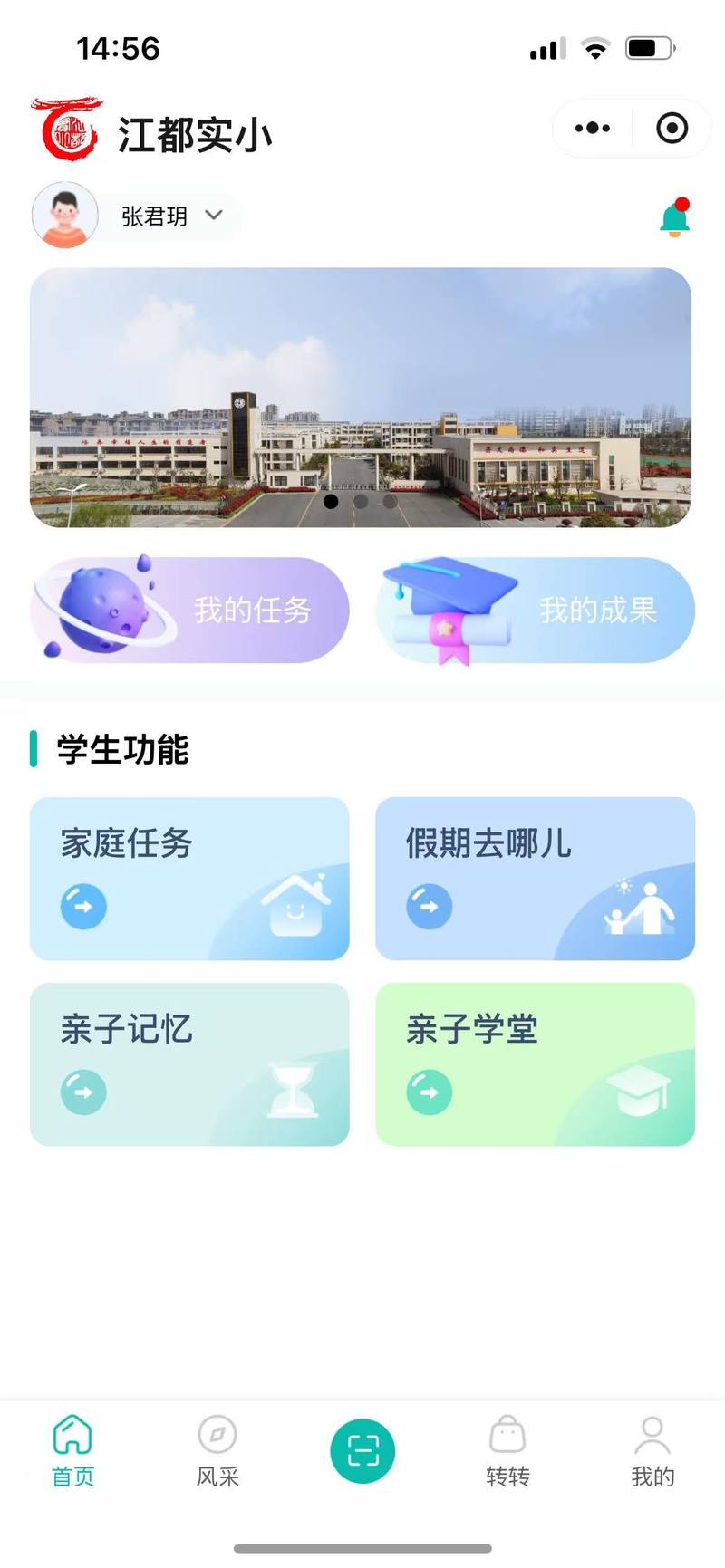Open 我的成果
The image size is (725, 1568).
[536, 610]
